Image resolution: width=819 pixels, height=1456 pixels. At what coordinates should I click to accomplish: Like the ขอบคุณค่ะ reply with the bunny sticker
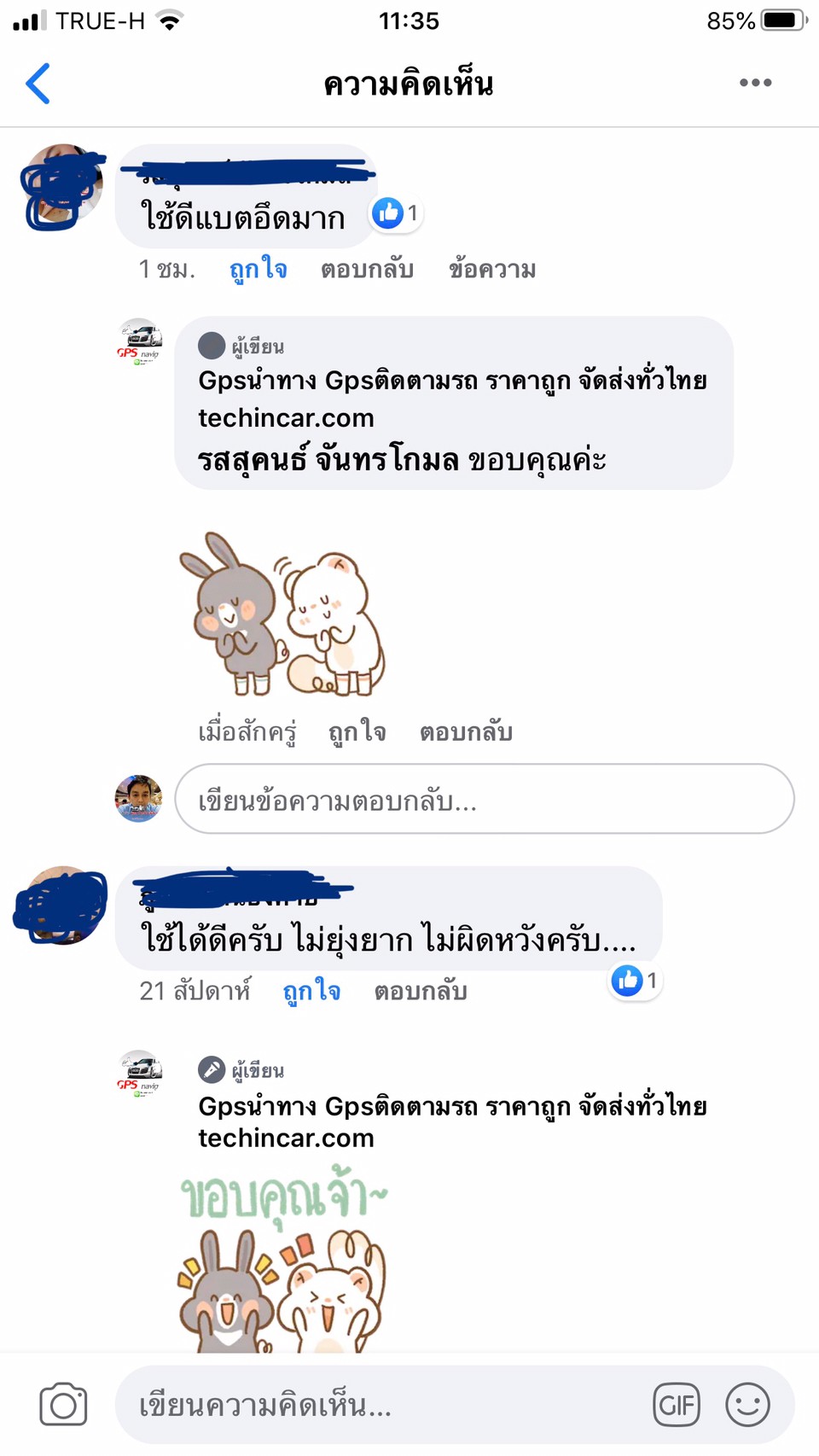coord(357,732)
